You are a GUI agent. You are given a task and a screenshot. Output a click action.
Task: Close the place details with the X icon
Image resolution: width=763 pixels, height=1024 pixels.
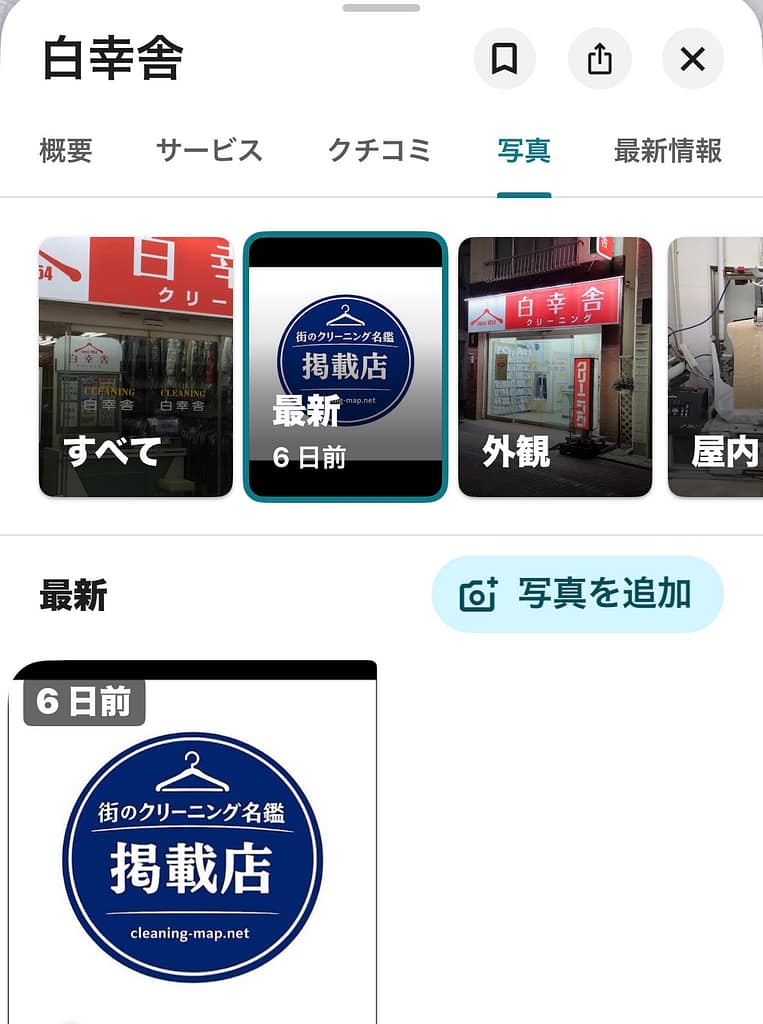click(693, 58)
